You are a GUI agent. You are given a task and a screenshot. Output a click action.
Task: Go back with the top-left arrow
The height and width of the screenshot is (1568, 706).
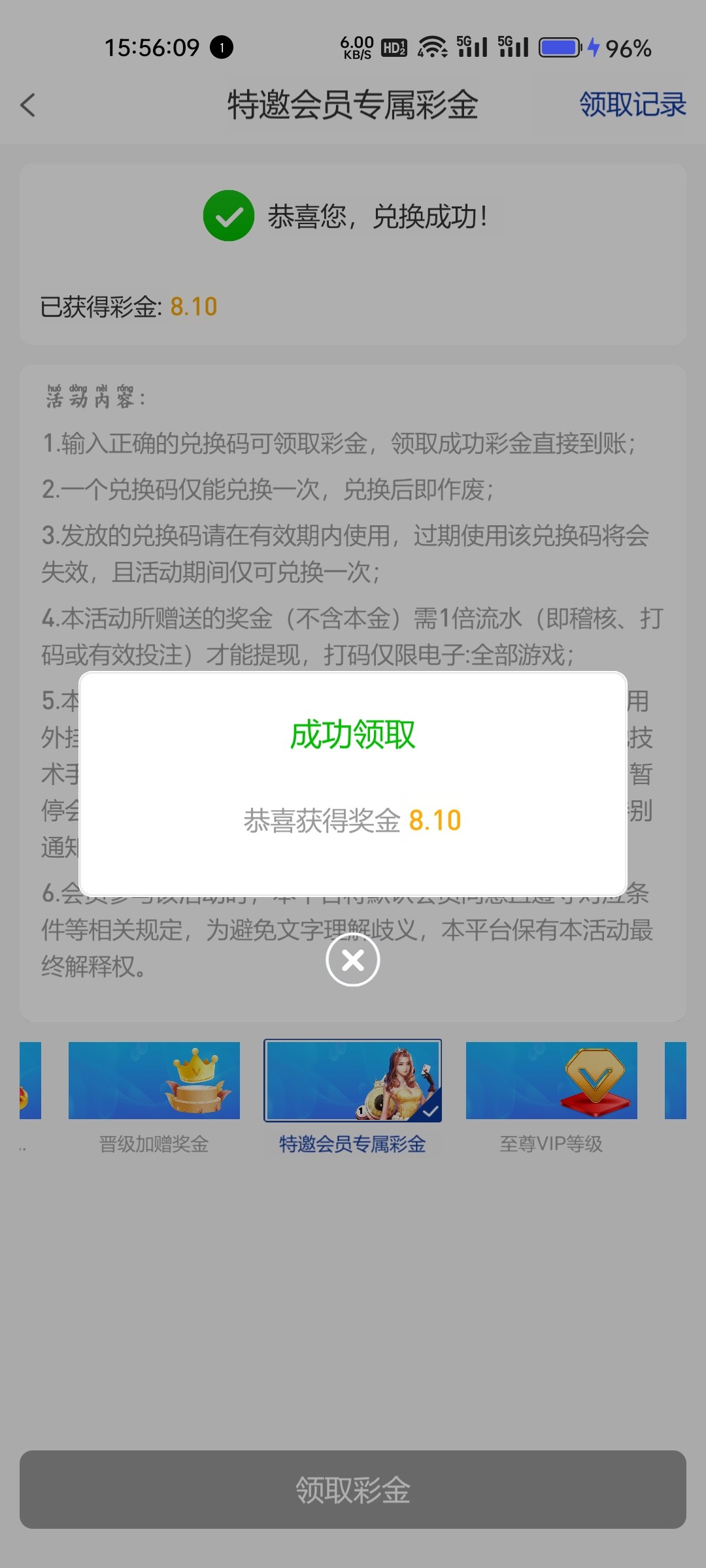point(27,105)
